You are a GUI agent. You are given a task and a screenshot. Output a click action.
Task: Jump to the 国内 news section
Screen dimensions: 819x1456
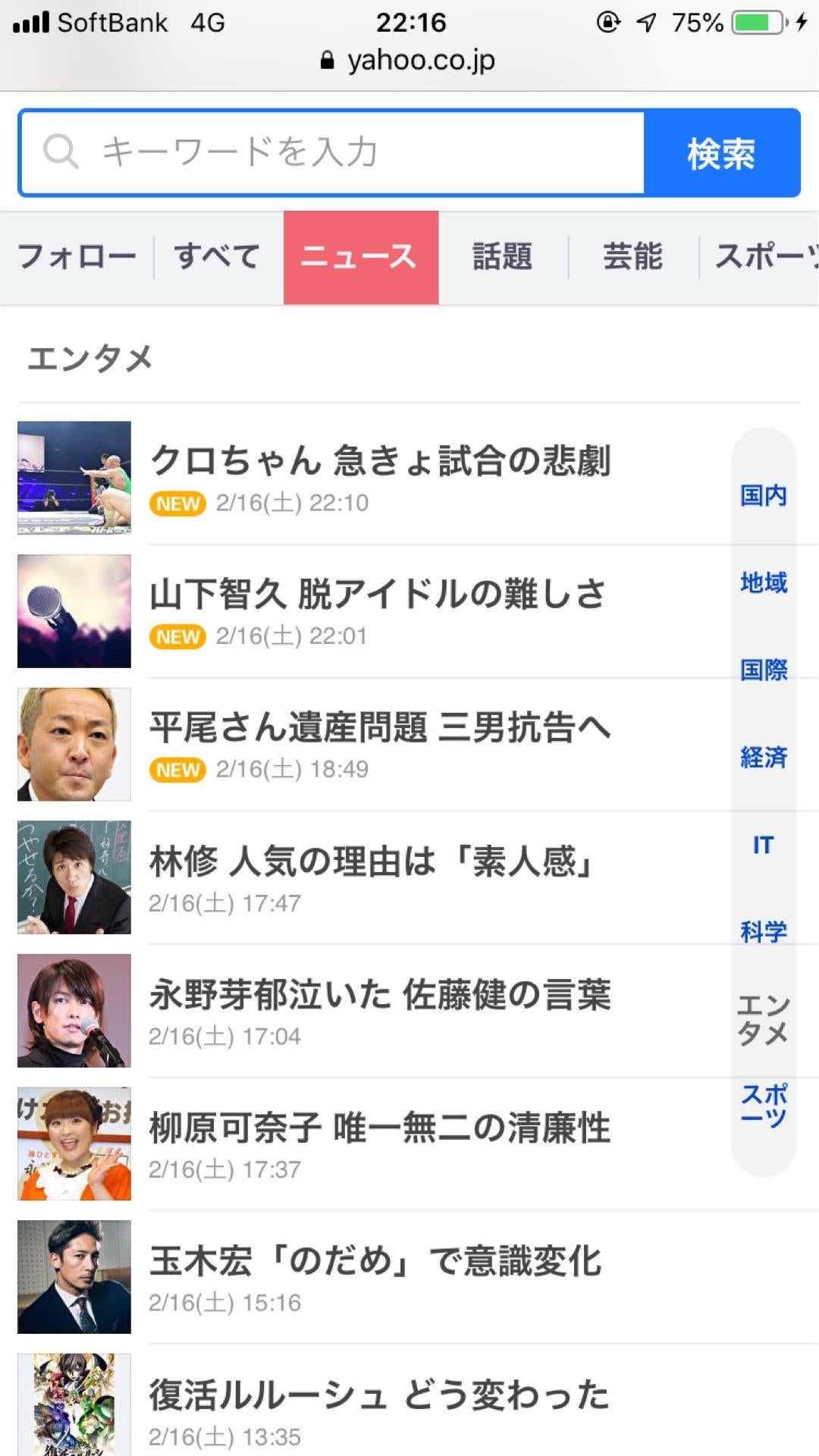(x=764, y=496)
